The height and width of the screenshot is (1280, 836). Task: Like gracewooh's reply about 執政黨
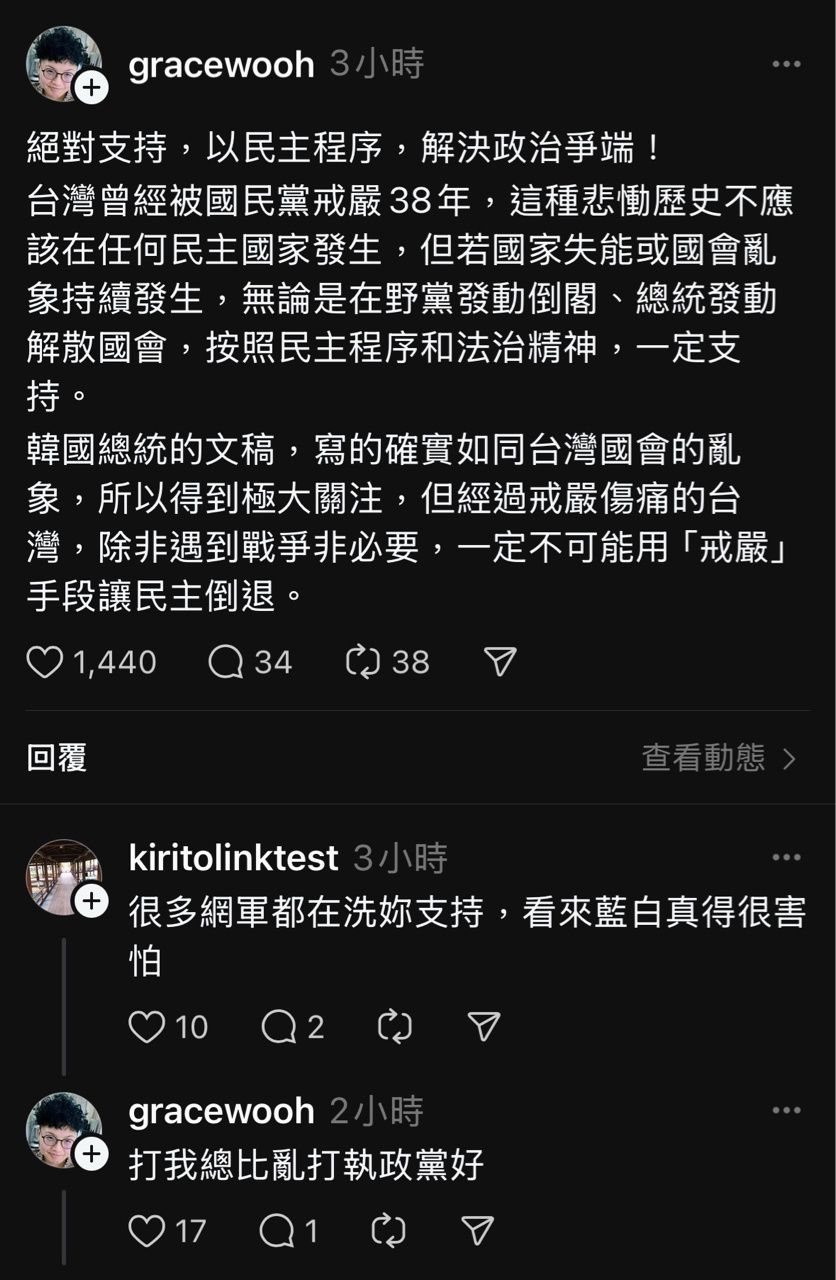pyautogui.click(x=147, y=1231)
